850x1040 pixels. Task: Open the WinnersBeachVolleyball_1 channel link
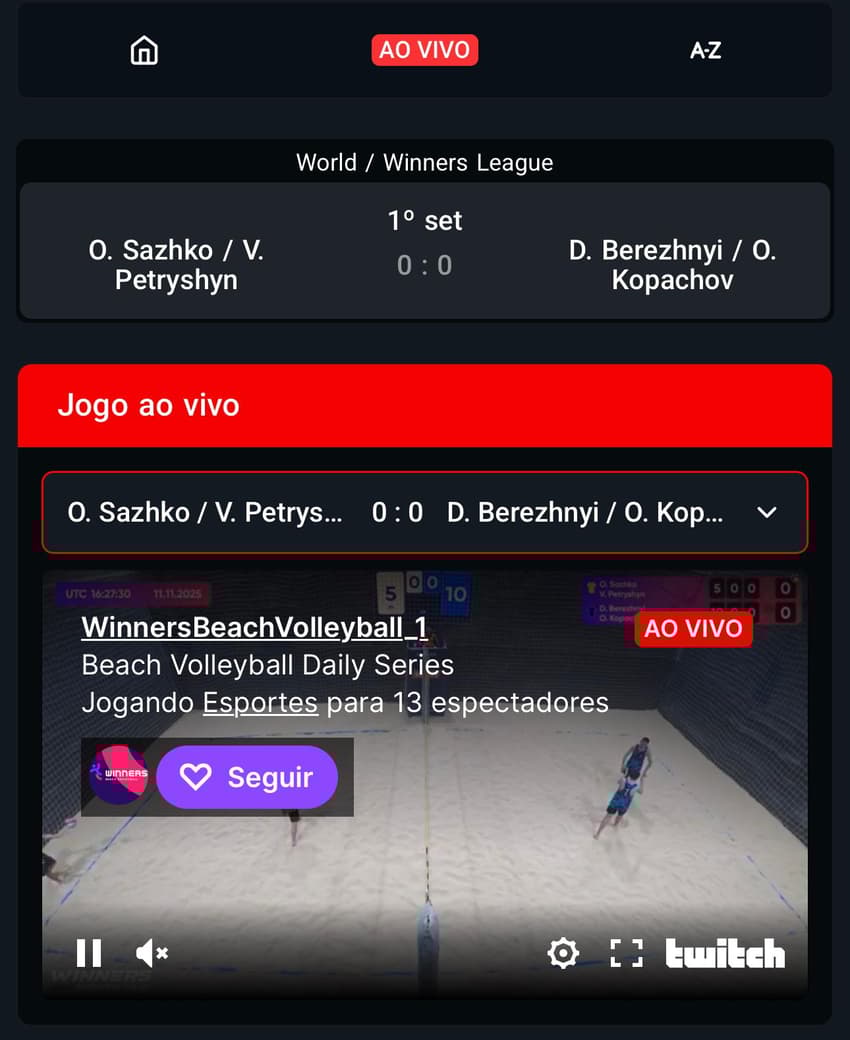click(255, 629)
